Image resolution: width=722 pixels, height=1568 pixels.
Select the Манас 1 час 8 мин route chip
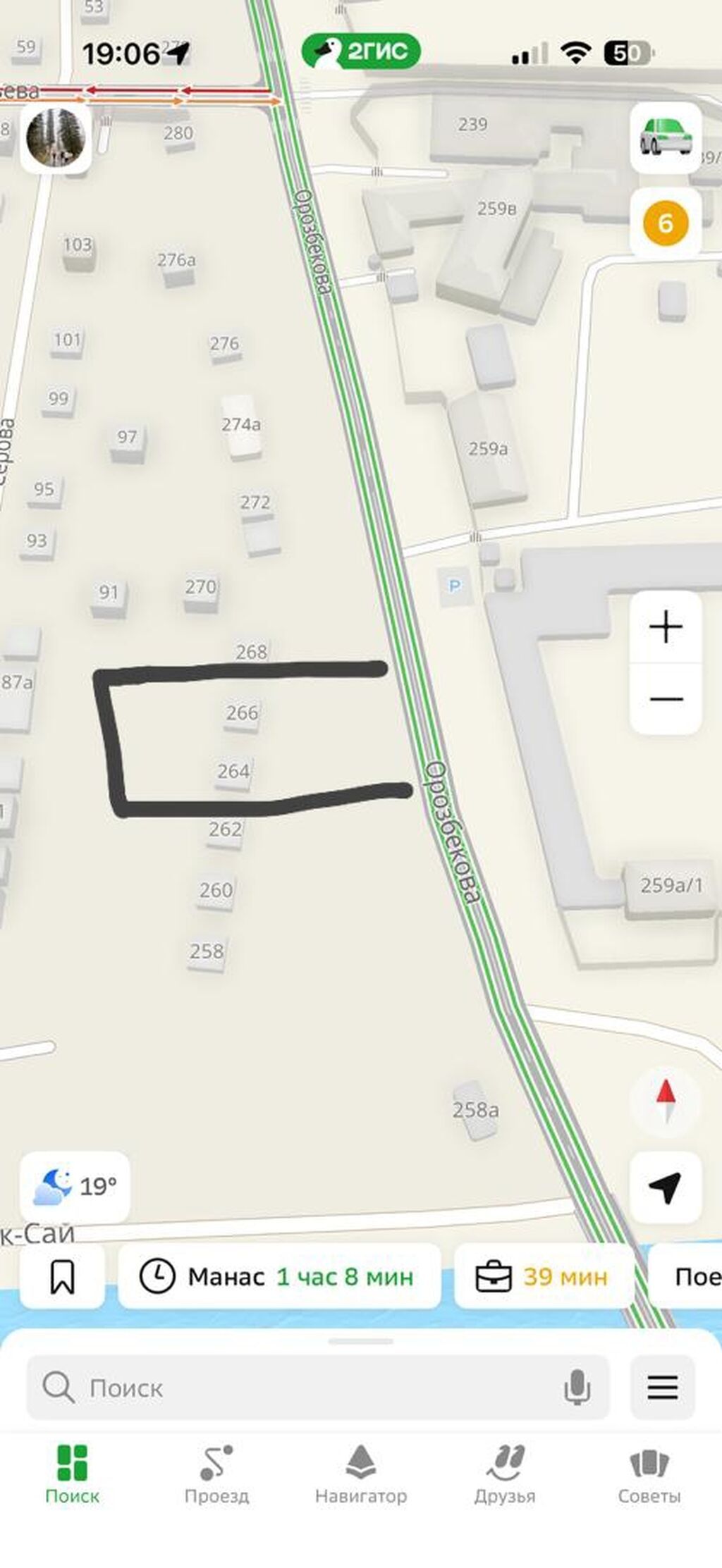[279, 1276]
